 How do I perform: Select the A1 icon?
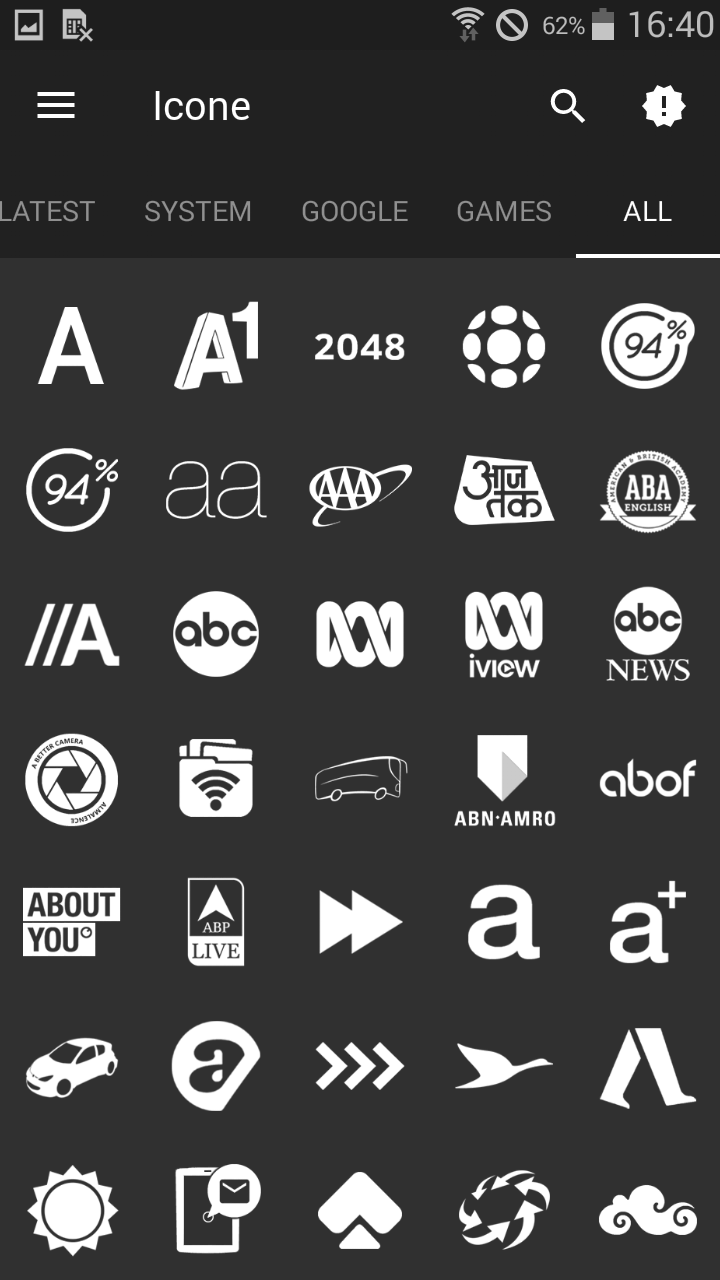click(216, 346)
